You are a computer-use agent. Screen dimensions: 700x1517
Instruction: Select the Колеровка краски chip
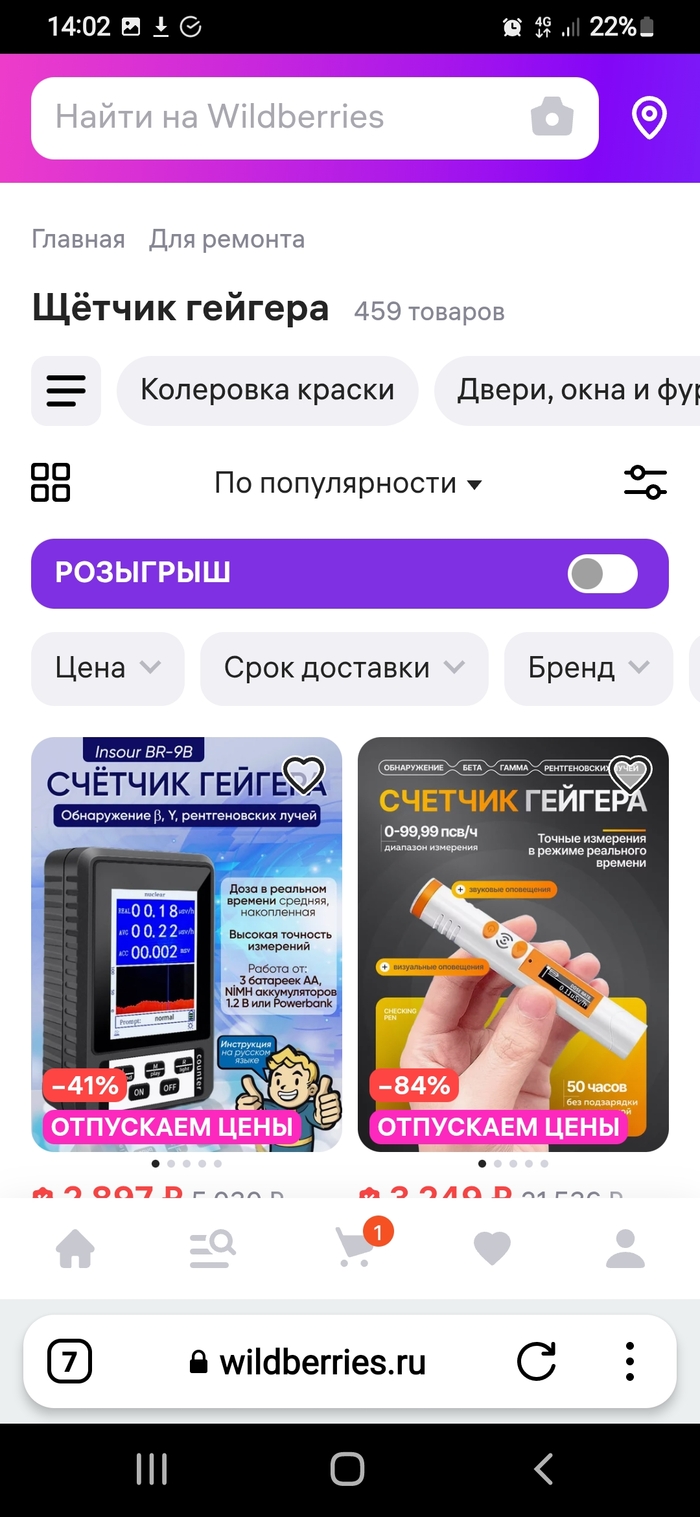(267, 390)
